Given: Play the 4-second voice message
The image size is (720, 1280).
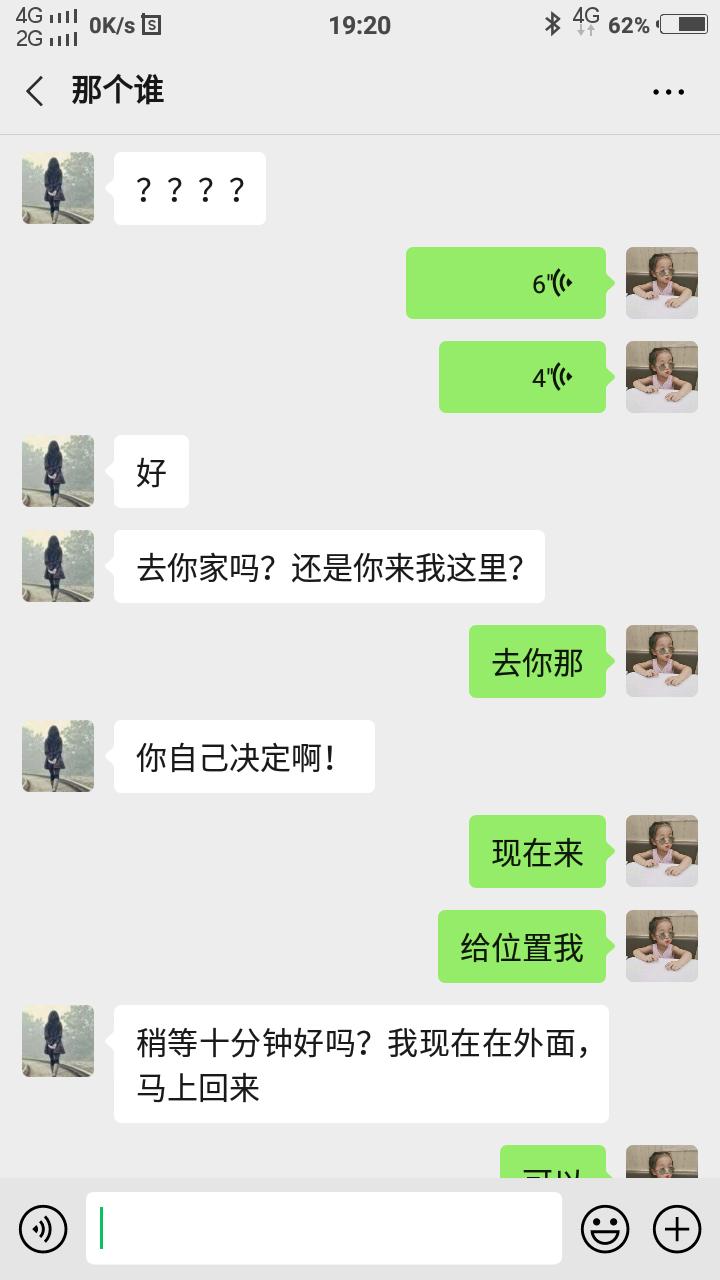Looking at the screenshot, I should point(522,377).
